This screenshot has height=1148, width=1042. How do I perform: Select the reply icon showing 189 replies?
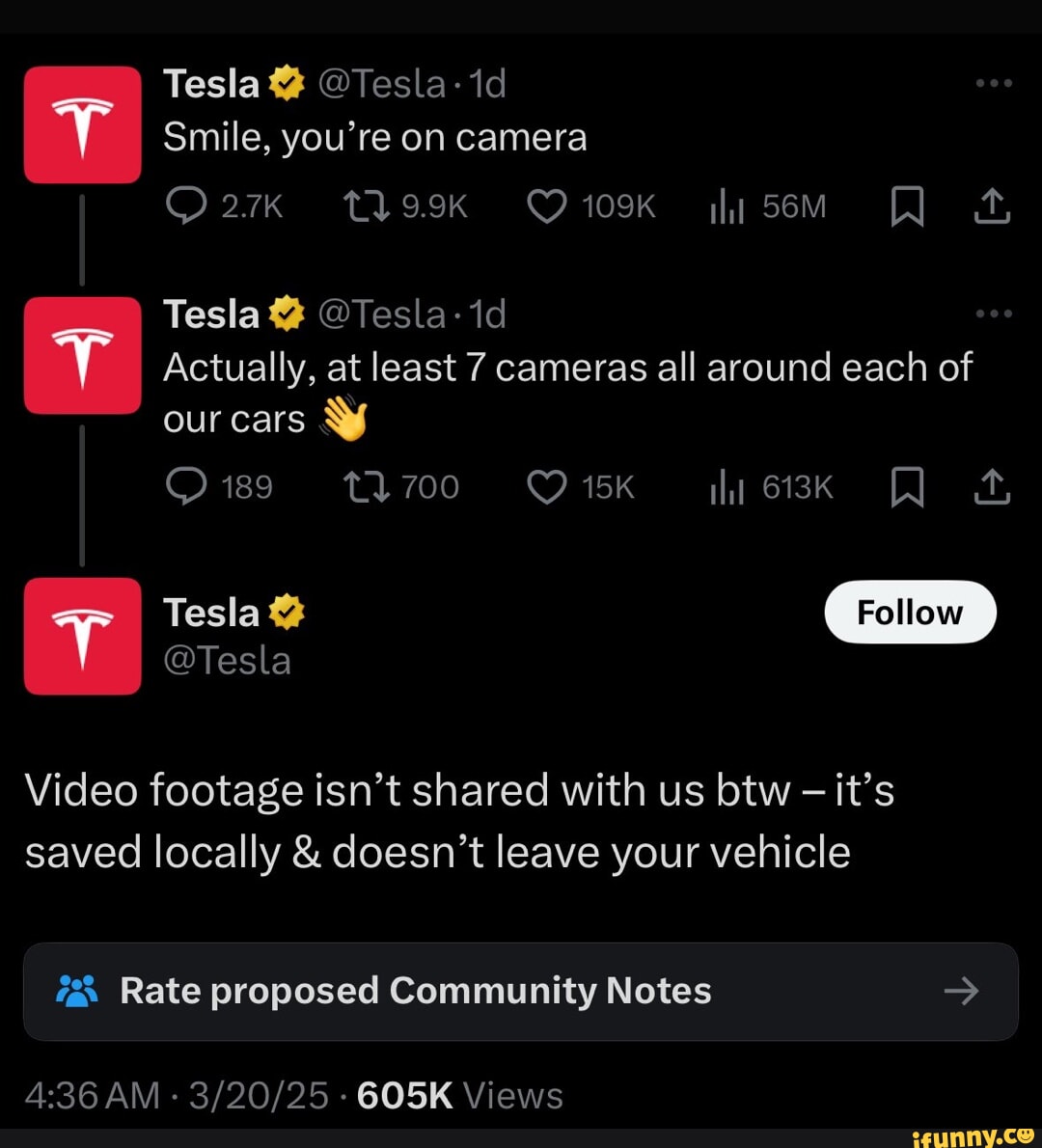[188, 486]
